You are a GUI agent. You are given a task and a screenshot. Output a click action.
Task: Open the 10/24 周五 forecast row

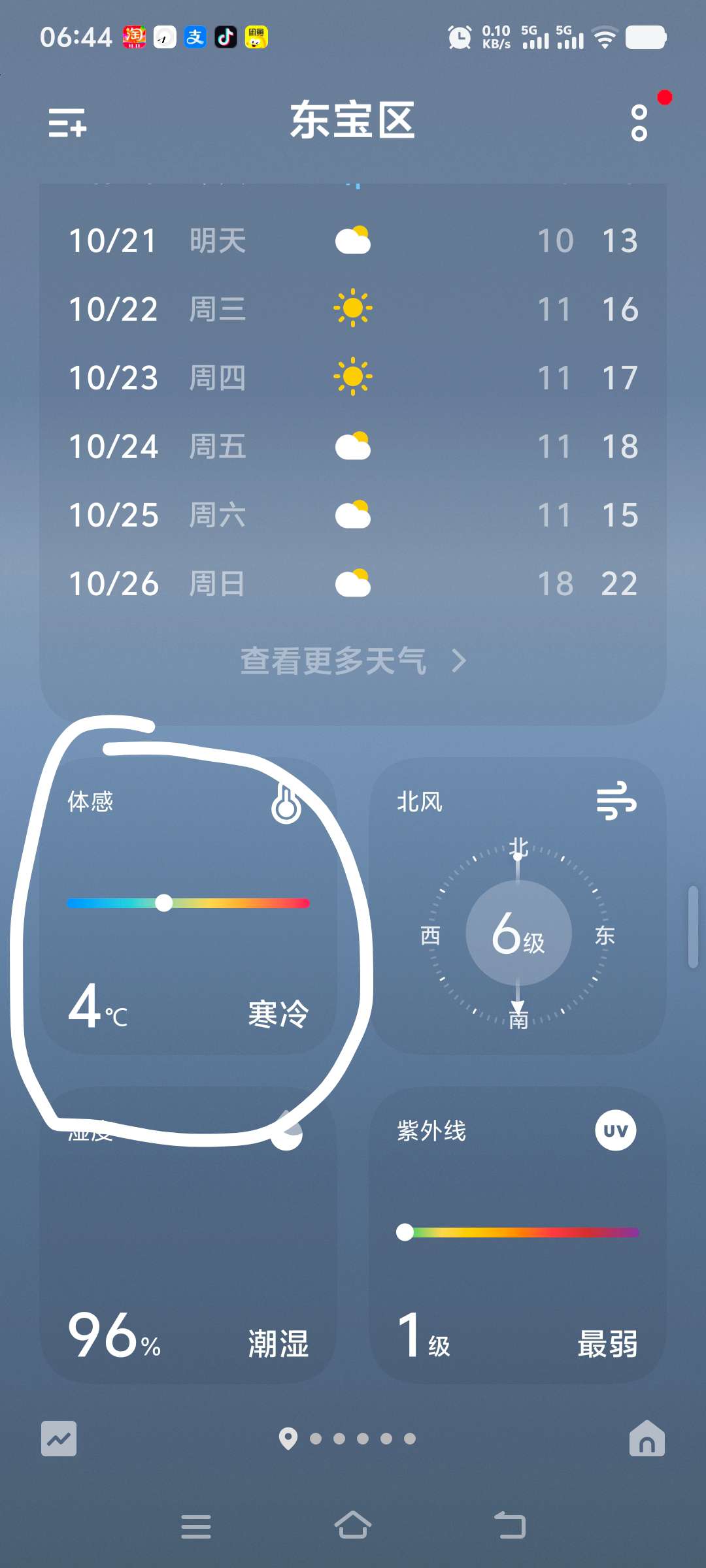[353, 447]
